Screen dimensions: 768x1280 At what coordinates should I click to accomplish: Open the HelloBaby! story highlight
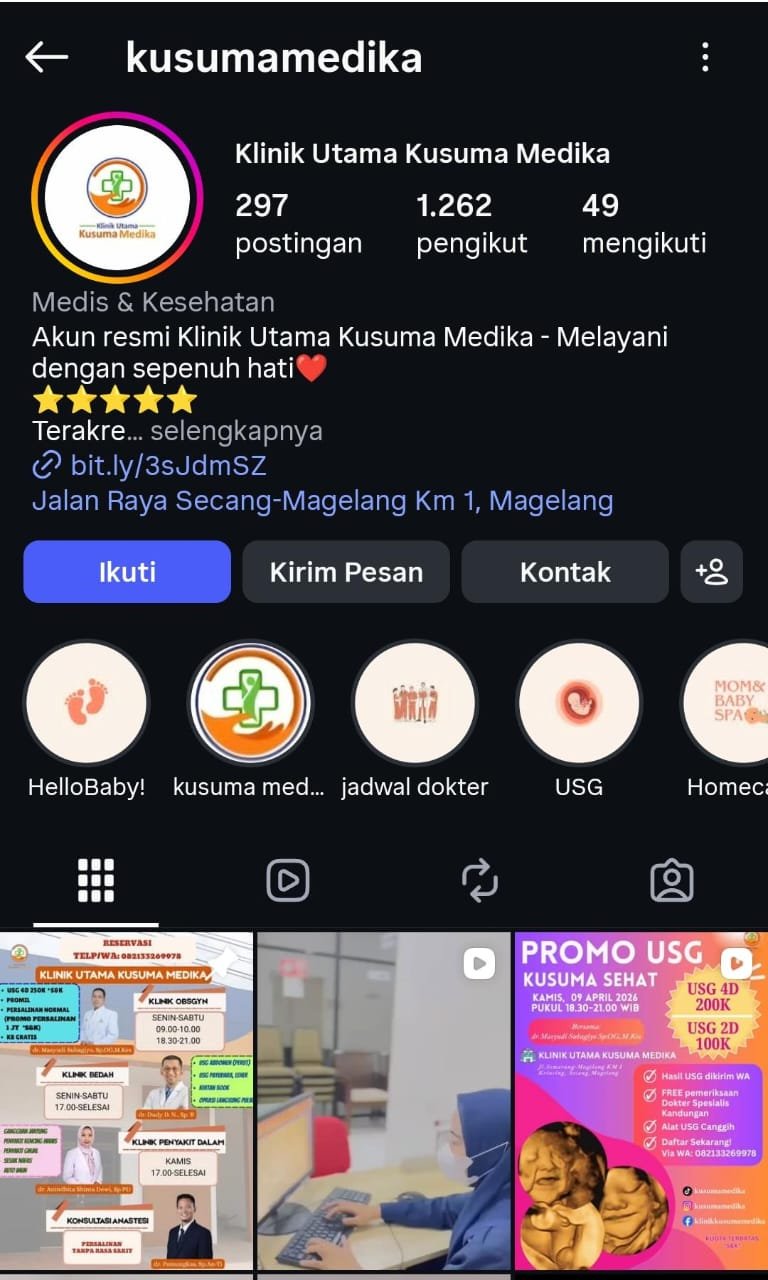pos(86,704)
